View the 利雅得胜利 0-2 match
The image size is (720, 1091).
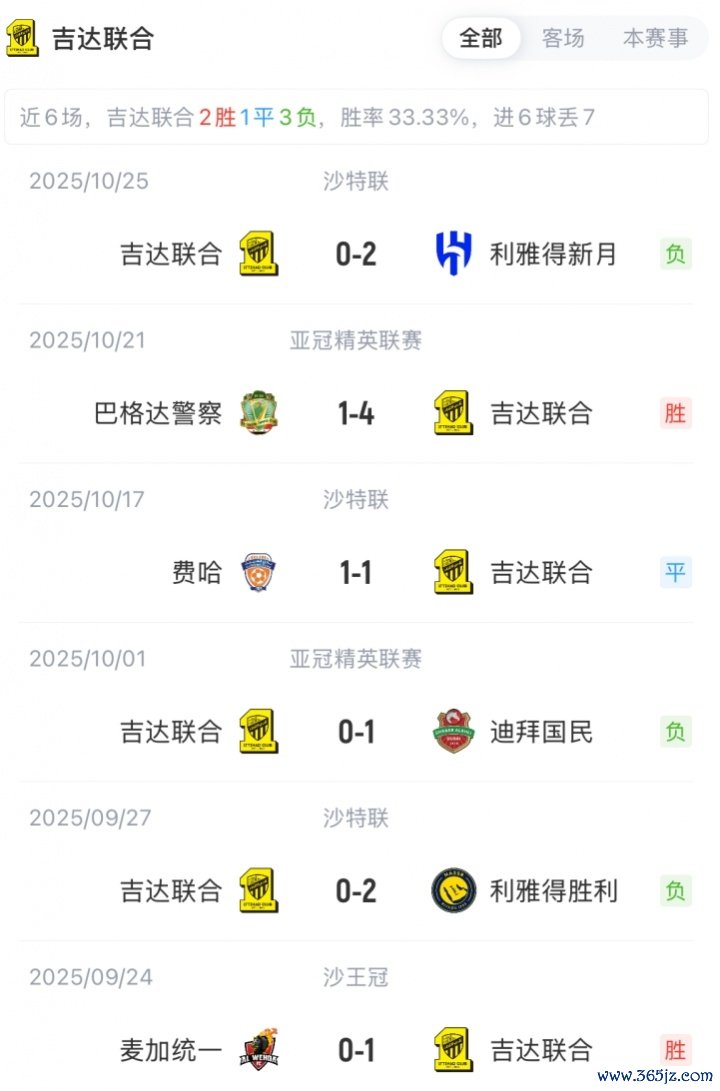tap(356, 891)
